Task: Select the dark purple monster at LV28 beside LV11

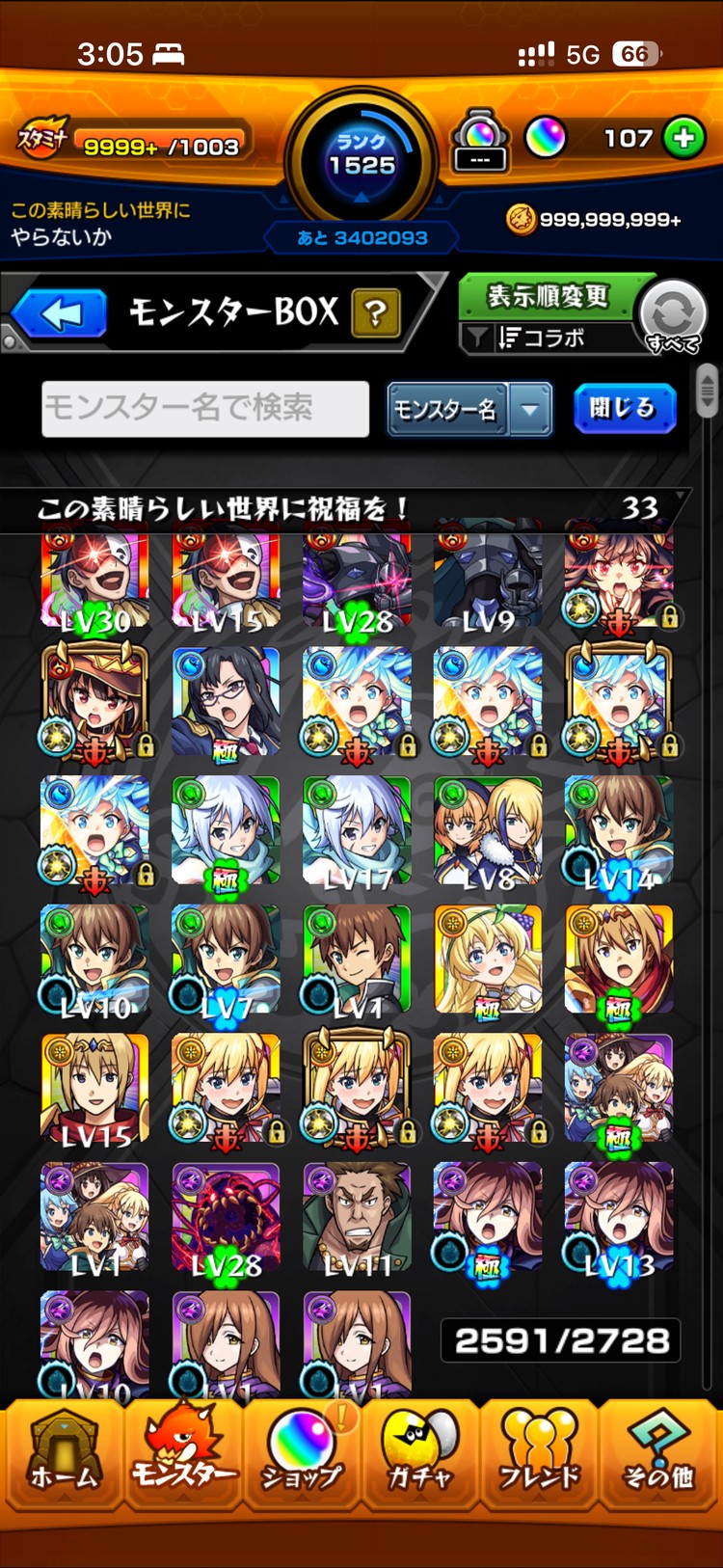Action: (226, 1217)
